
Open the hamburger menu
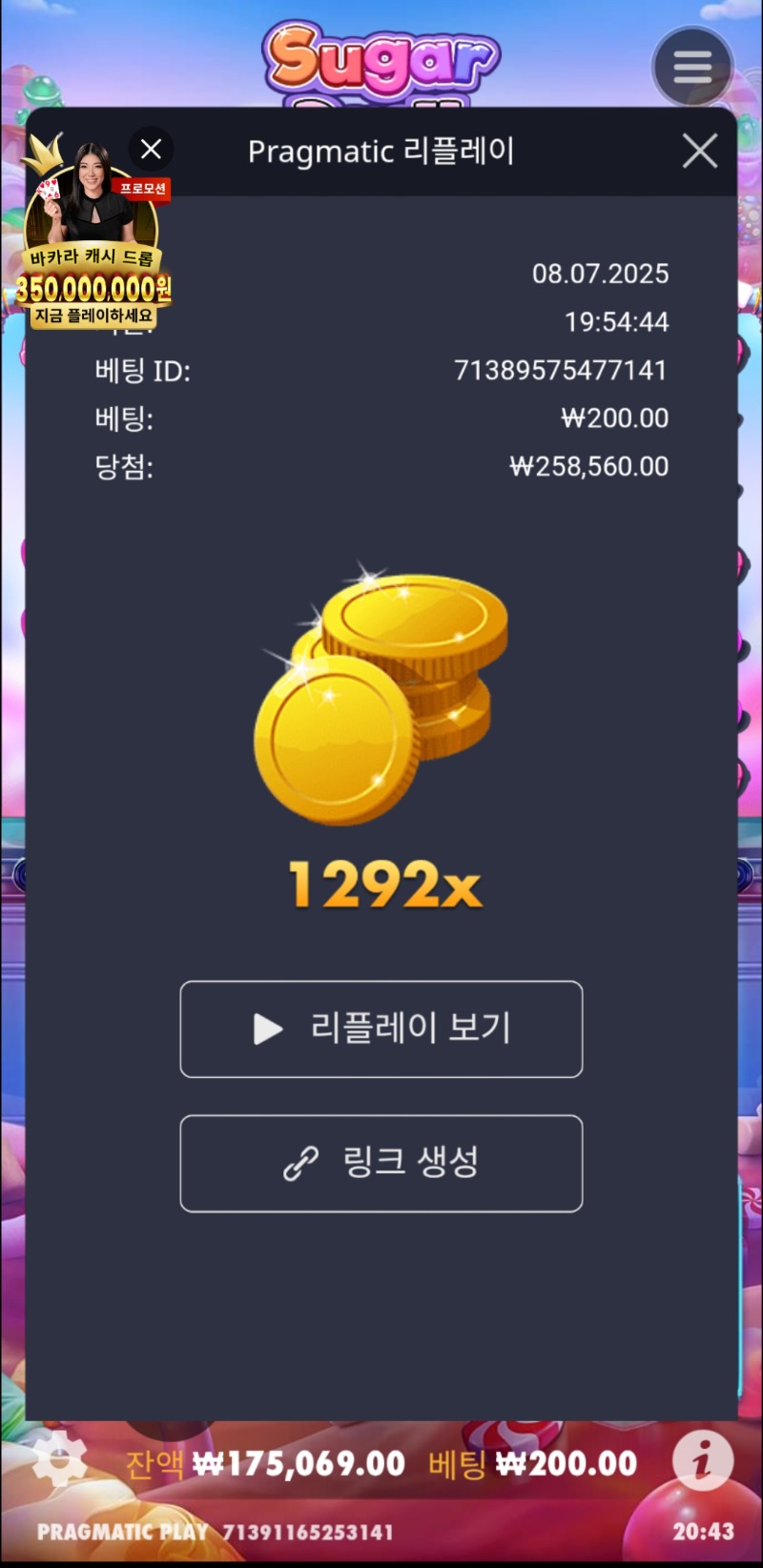(692, 67)
